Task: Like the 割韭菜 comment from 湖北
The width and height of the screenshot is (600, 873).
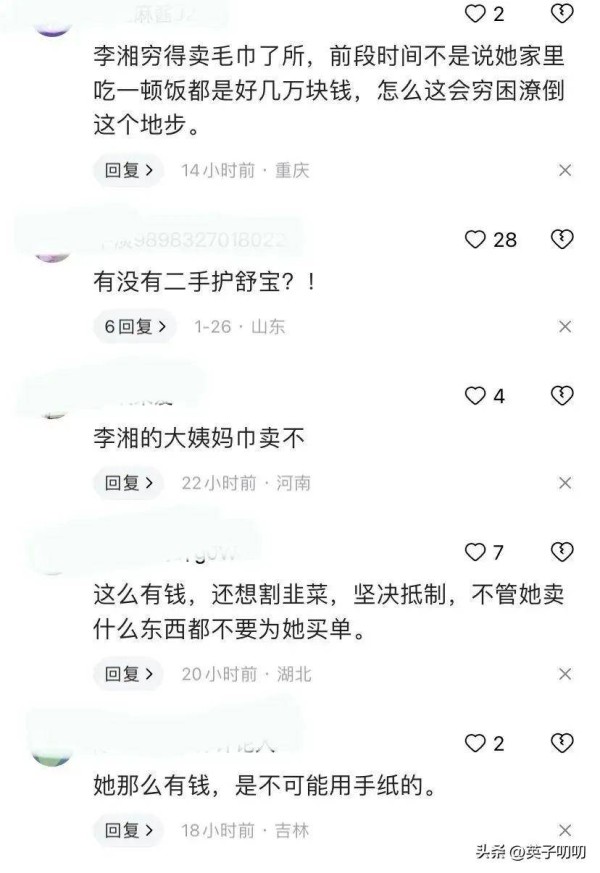Action: [476, 552]
